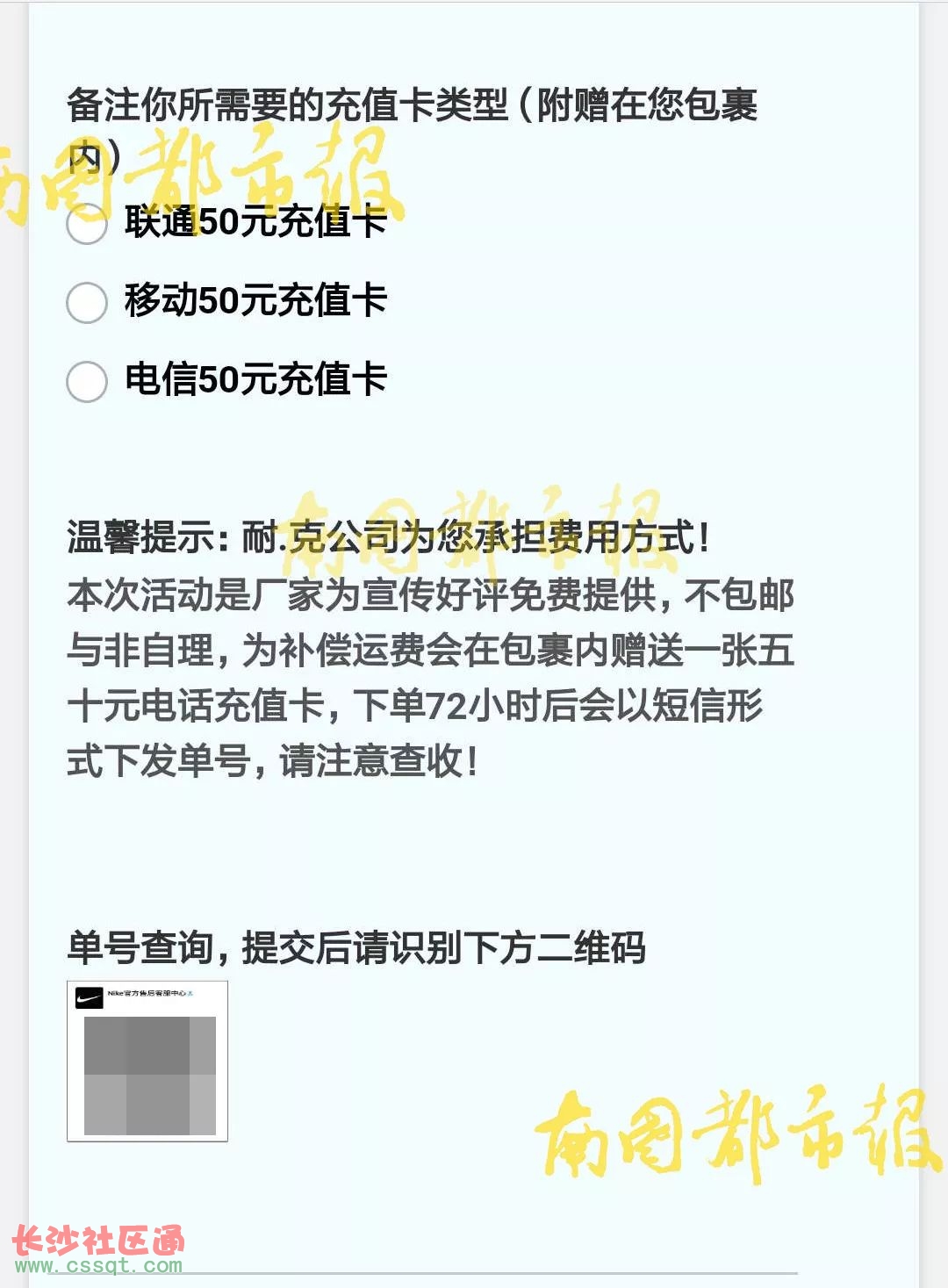Select the 联通50元充值卡 option
This screenshot has width=948, height=1288.
tap(87, 223)
